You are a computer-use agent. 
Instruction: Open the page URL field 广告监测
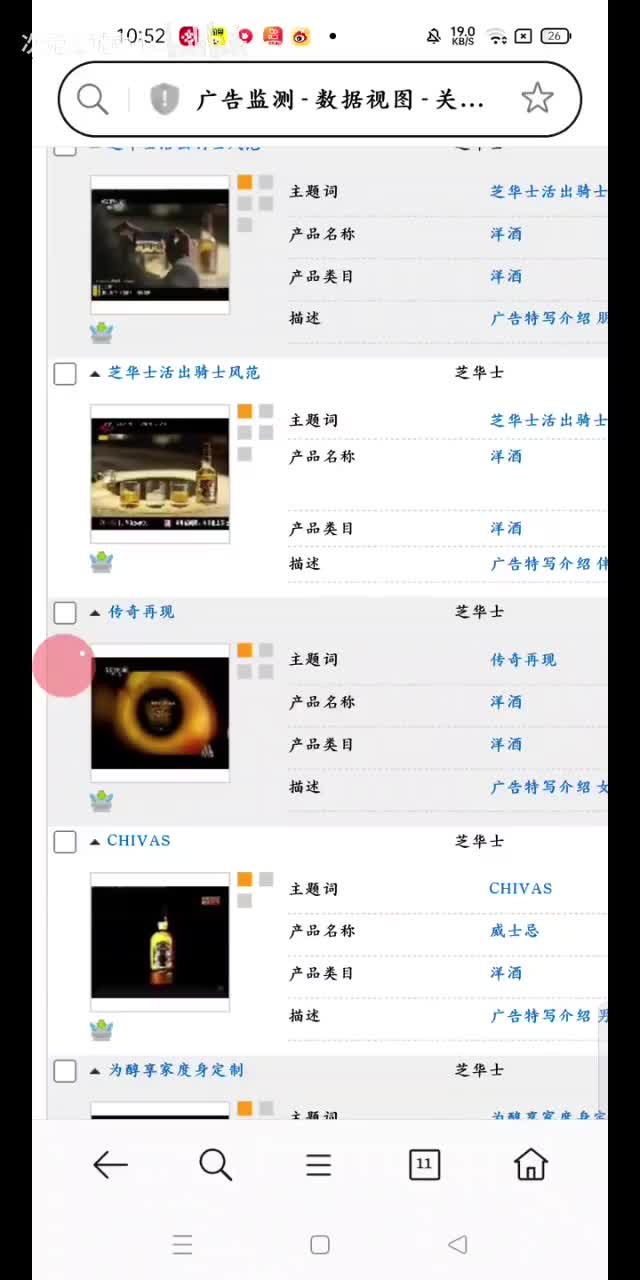click(340, 99)
